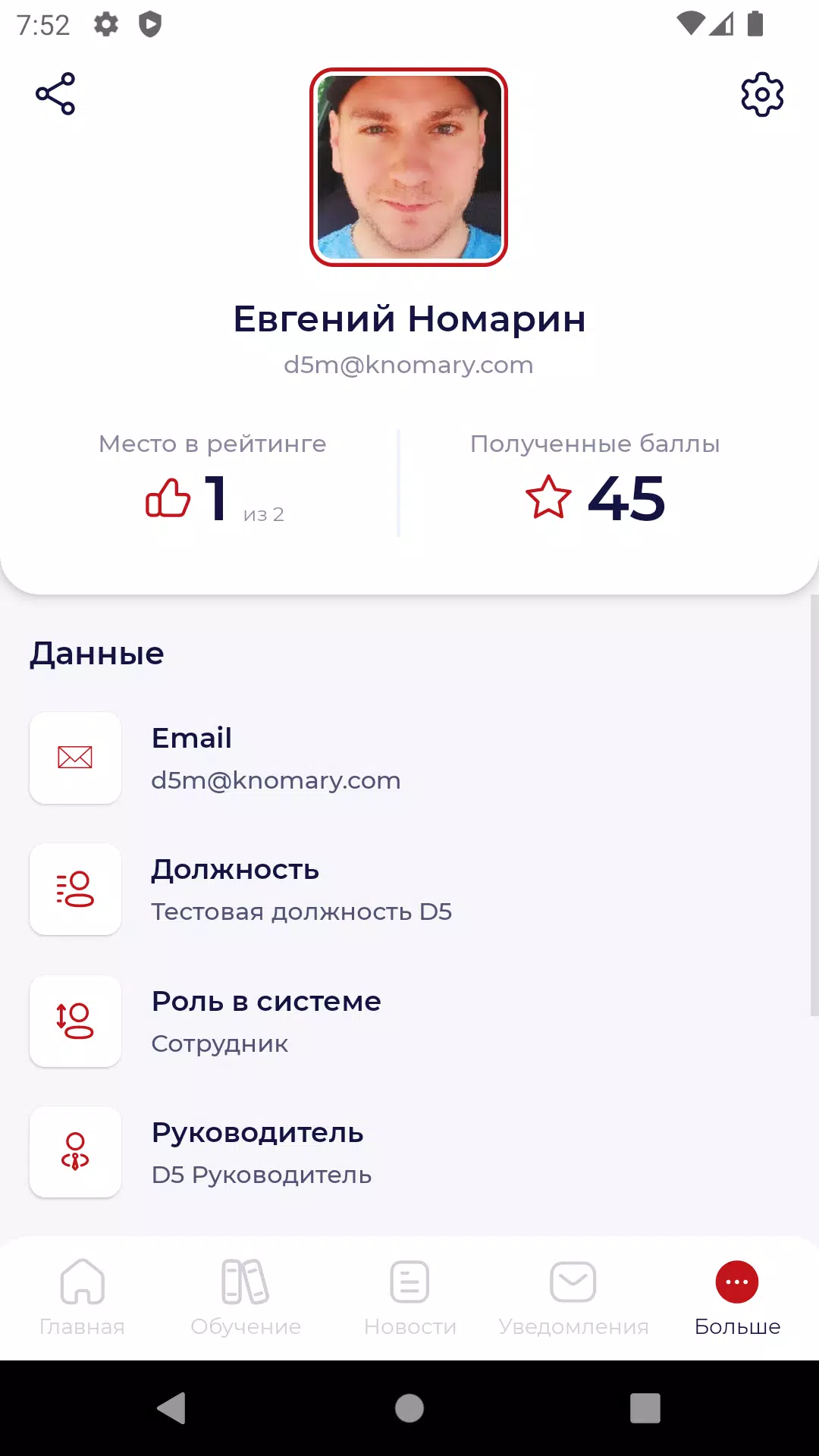
Task: Share the profile via share icon
Action: click(55, 94)
